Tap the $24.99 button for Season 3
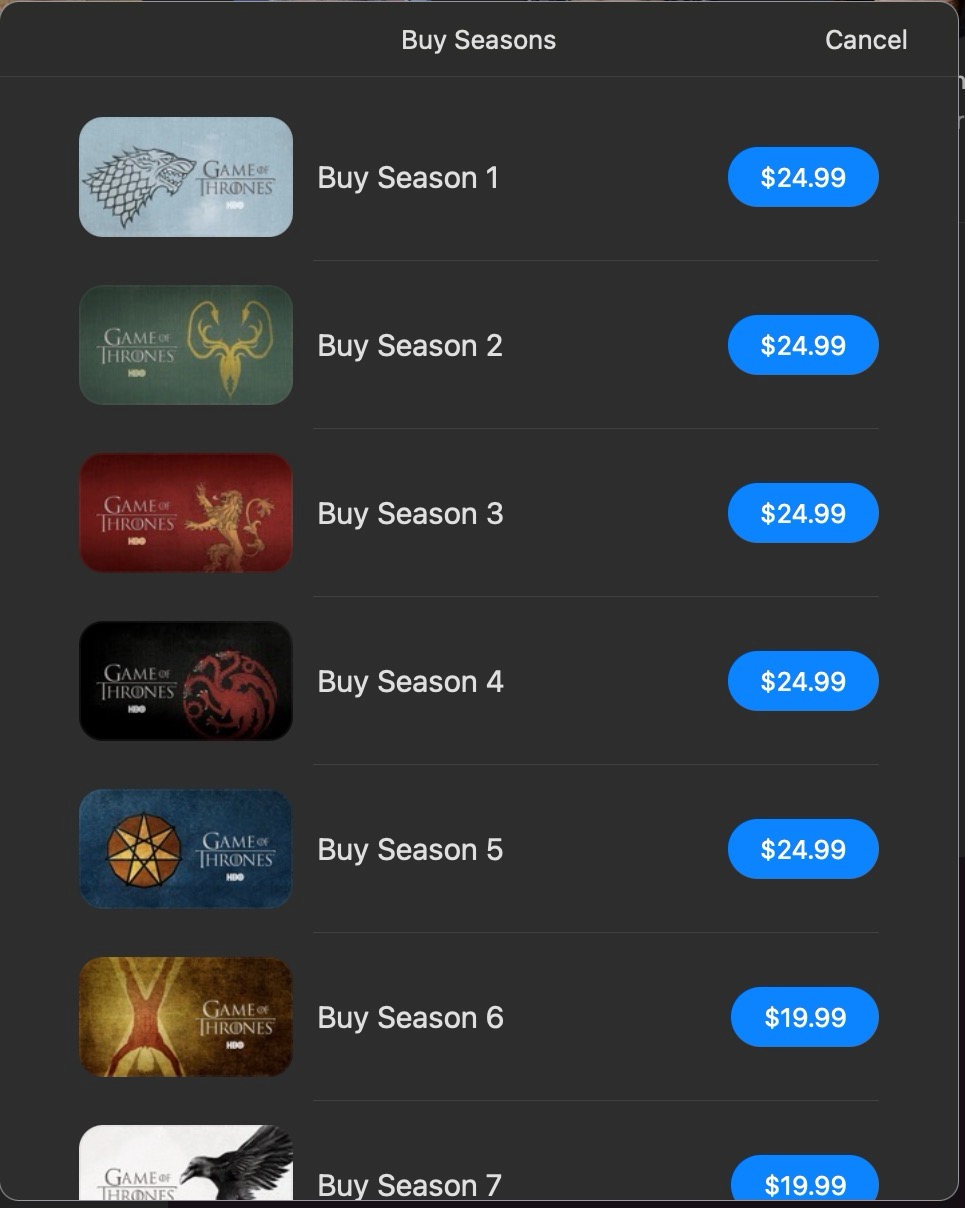The width and height of the screenshot is (965, 1208). [x=803, y=514]
